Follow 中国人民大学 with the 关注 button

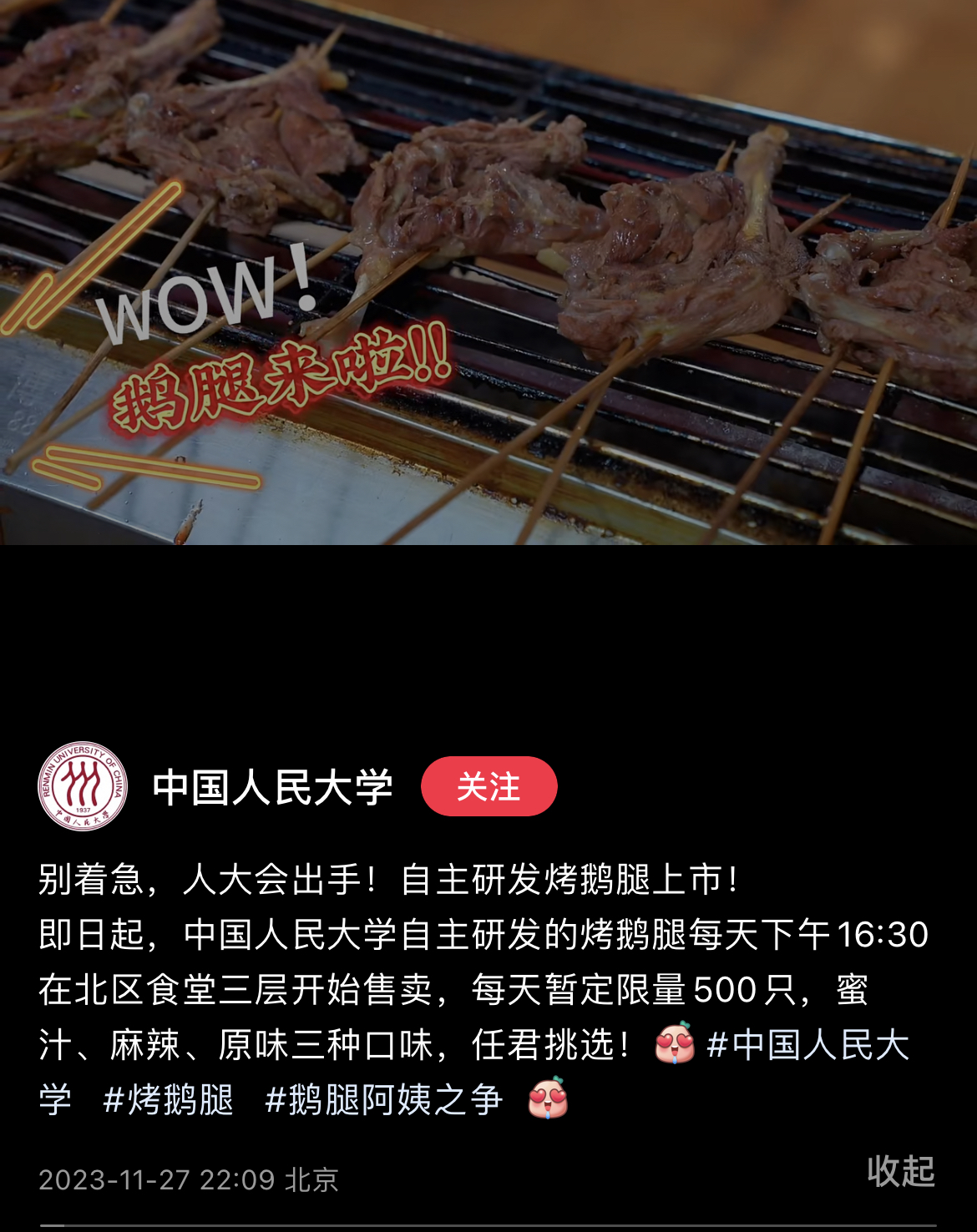pos(488,786)
